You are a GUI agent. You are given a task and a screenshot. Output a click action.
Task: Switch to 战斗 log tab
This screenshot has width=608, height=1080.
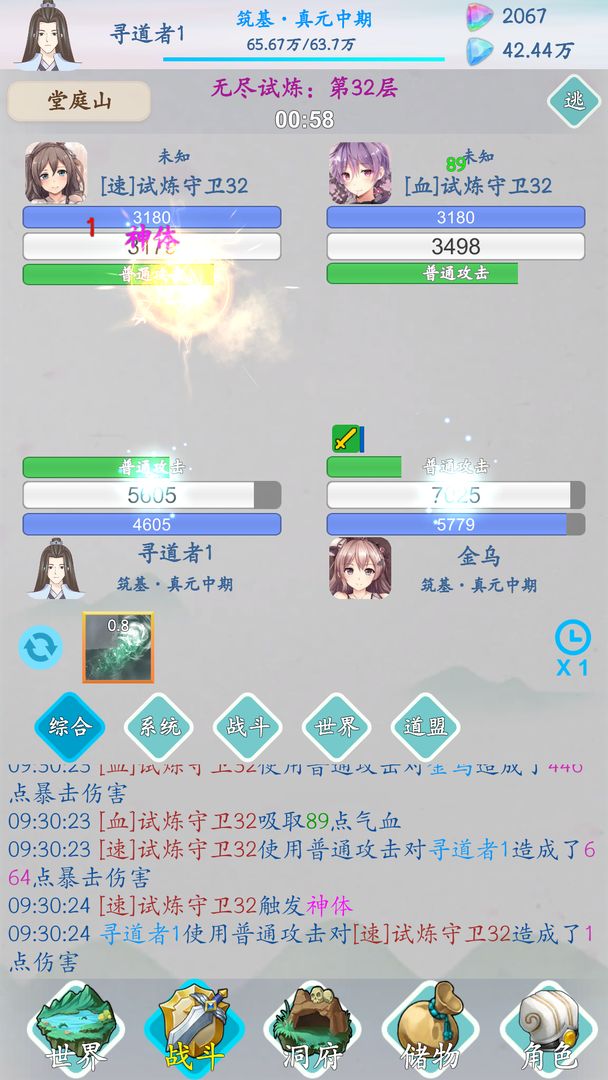(247, 726)
